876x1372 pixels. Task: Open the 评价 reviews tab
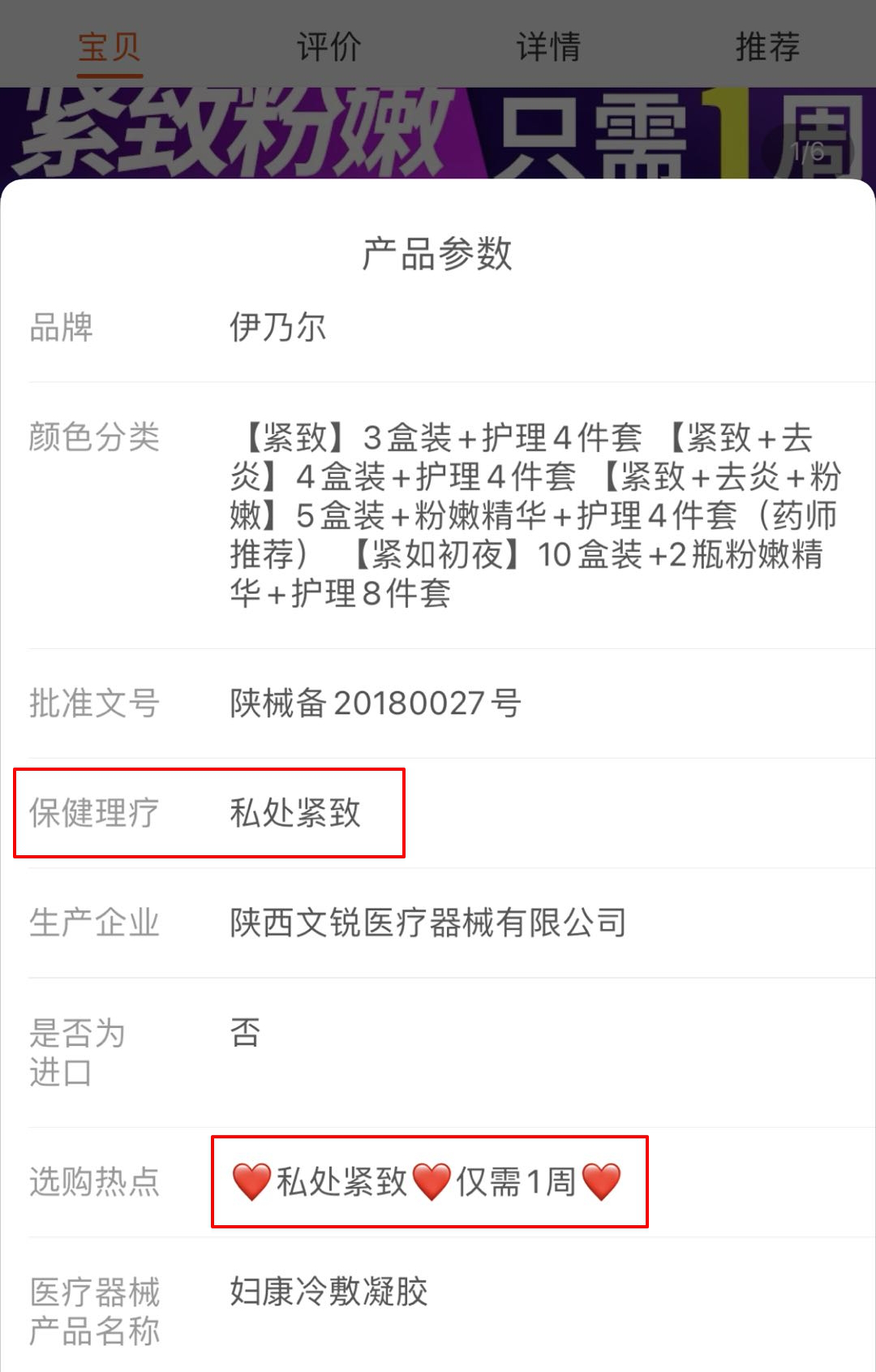[328, 47]
